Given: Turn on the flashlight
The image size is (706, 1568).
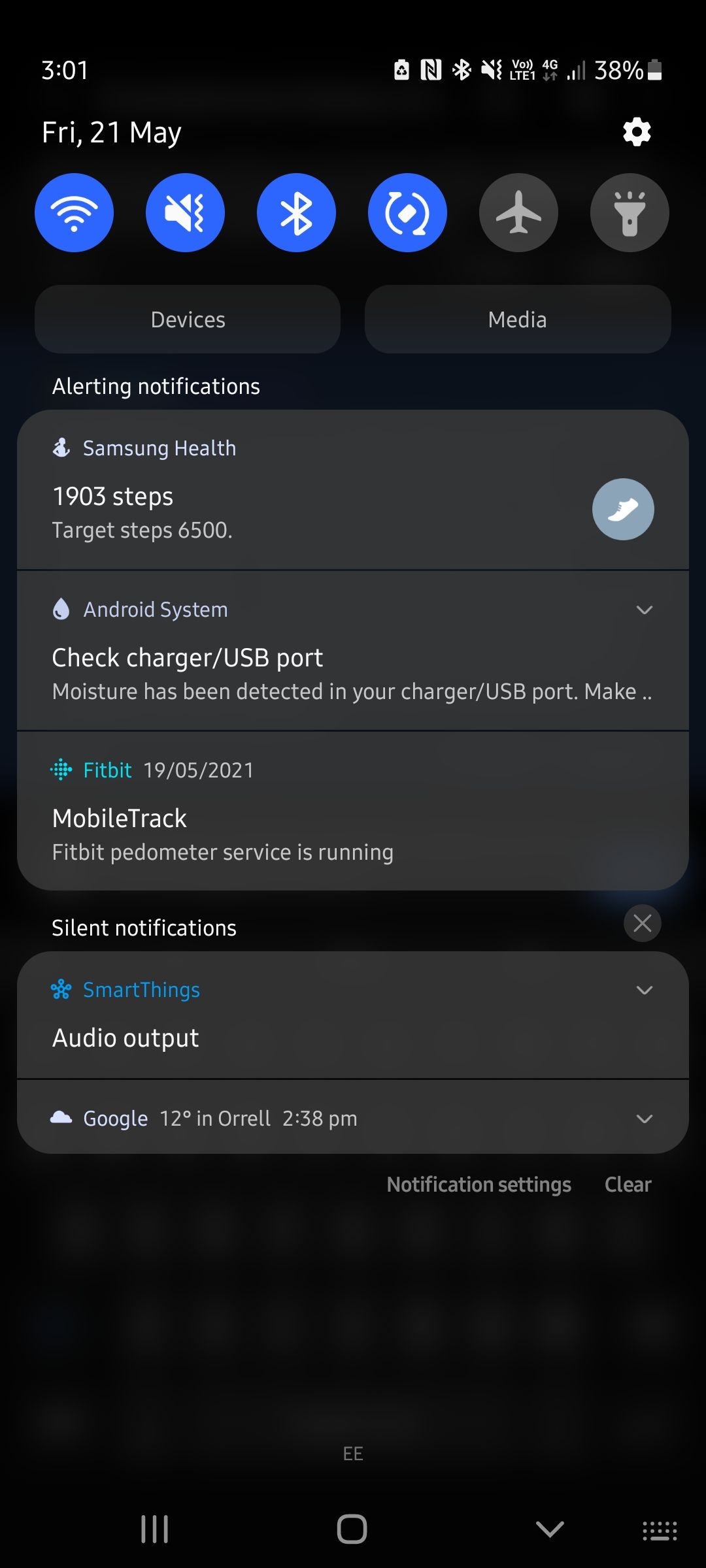Looking at the screenshot, I should [x=630, y=212].
